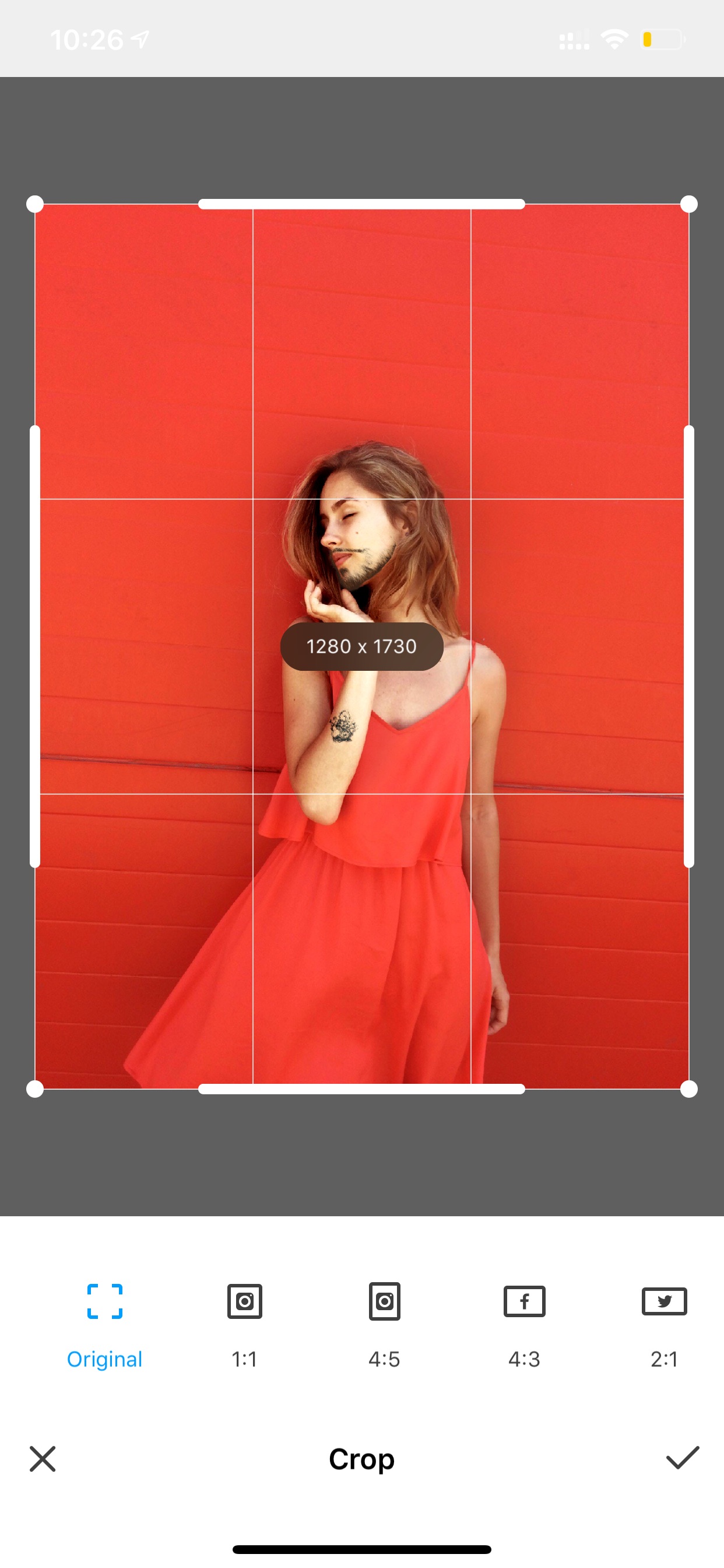The width and height of the screenshot is (724, 1568).
Task: Cancel cropping with the X icon
Action: tap(43, 1459)
